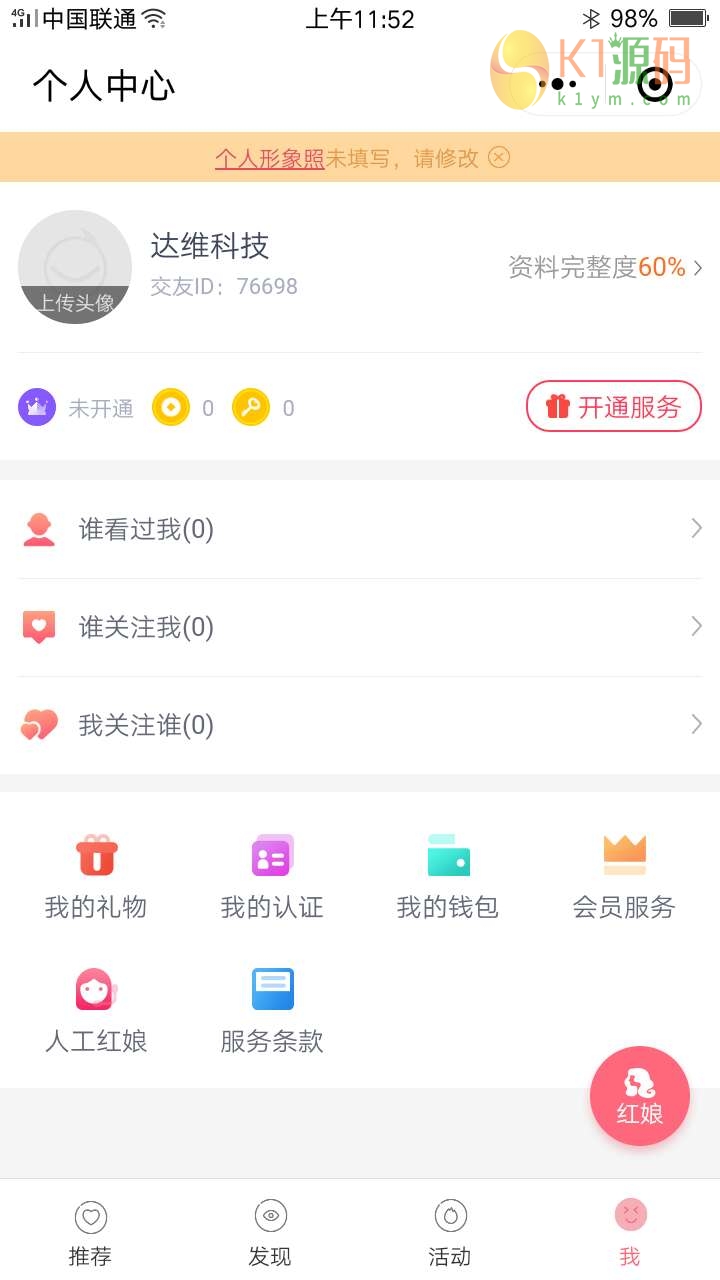This screenshot has height=1280, width=720.
Task: Open 人工红娘 service
Action: coord(96,1010)
